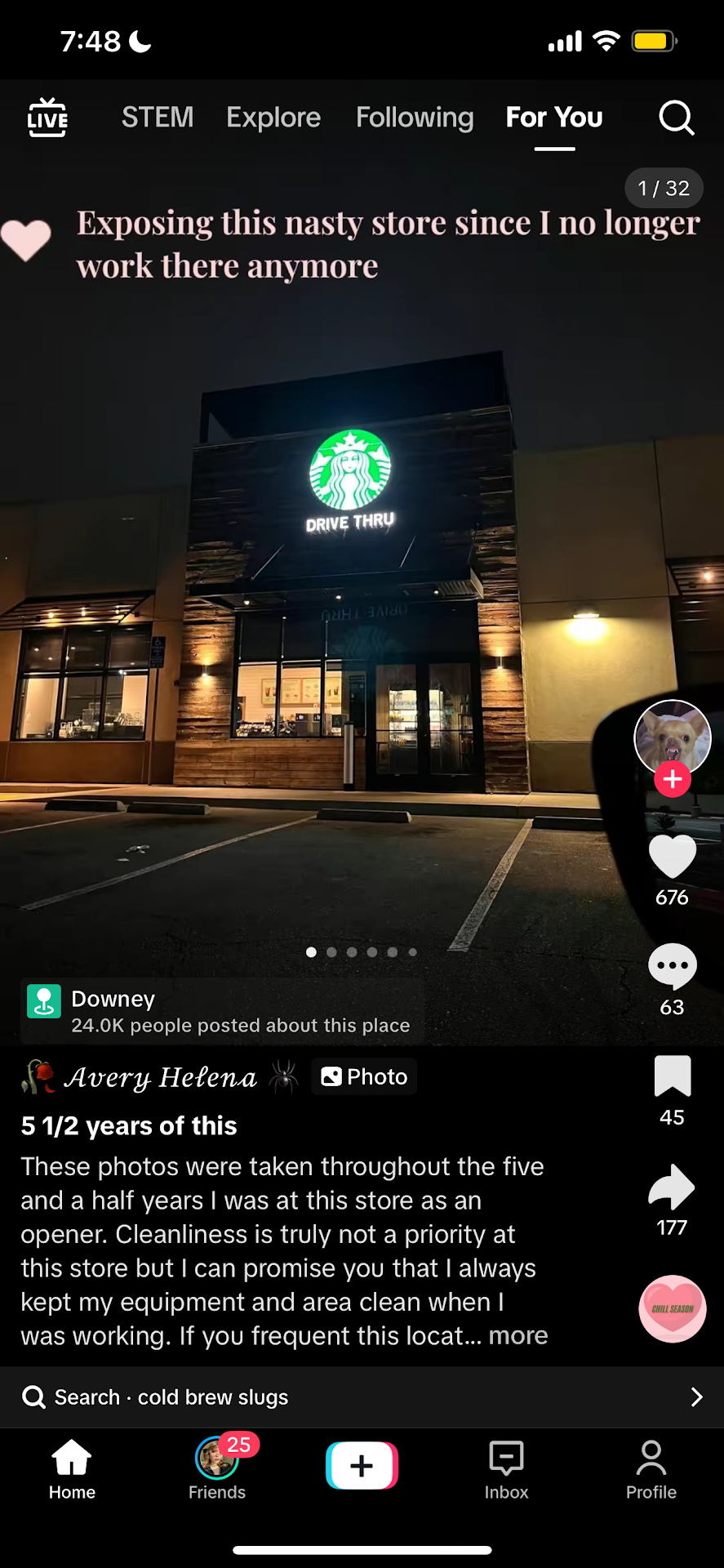Screen dimensions: 724x1568
Task: Follow the creator via plus badge
Action: [673, 779]
